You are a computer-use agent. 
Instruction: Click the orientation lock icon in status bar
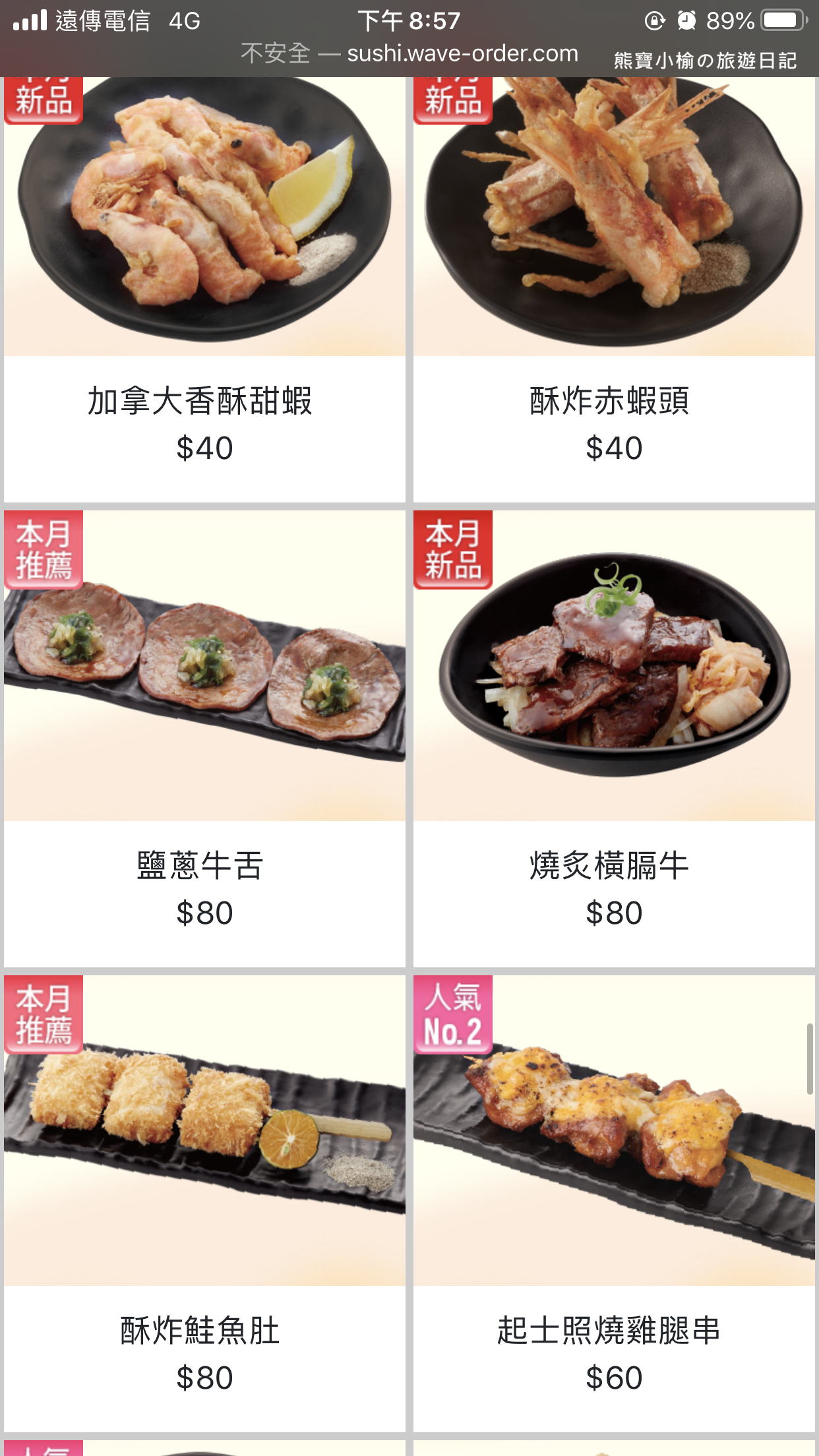653,20
